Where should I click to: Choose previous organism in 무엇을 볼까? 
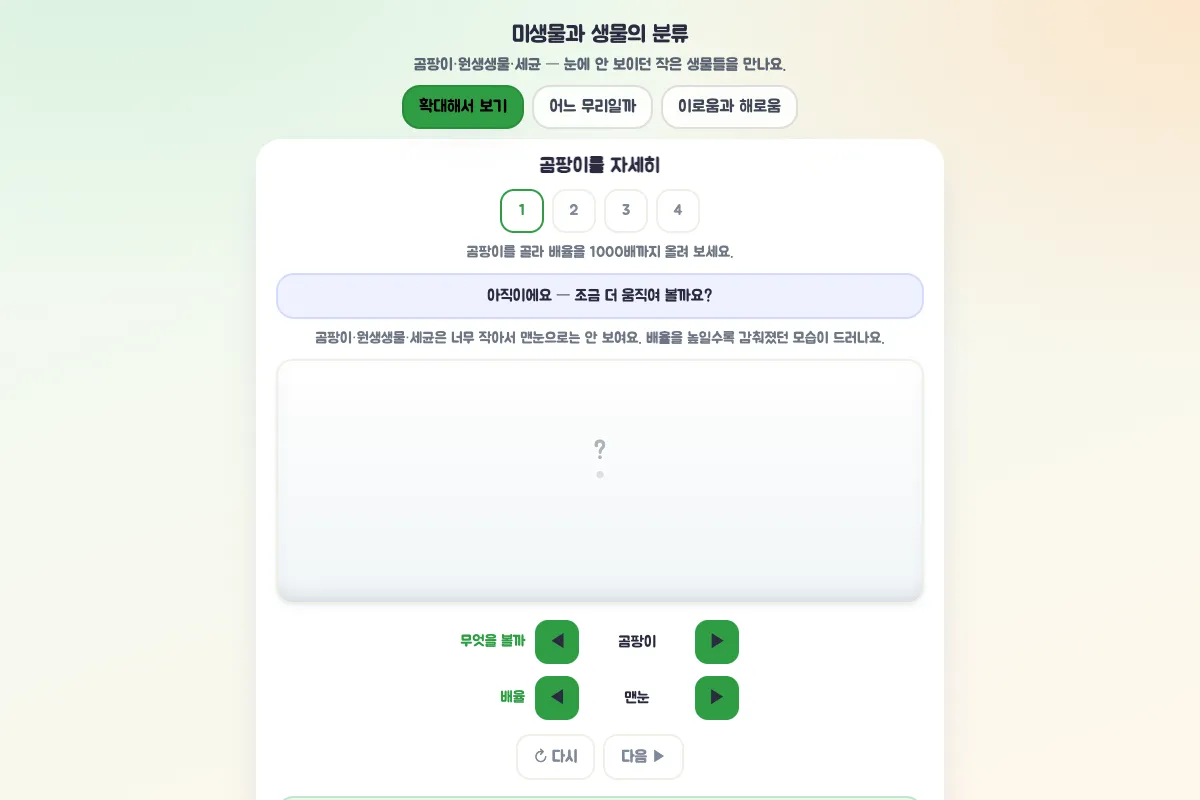point(557,642)
